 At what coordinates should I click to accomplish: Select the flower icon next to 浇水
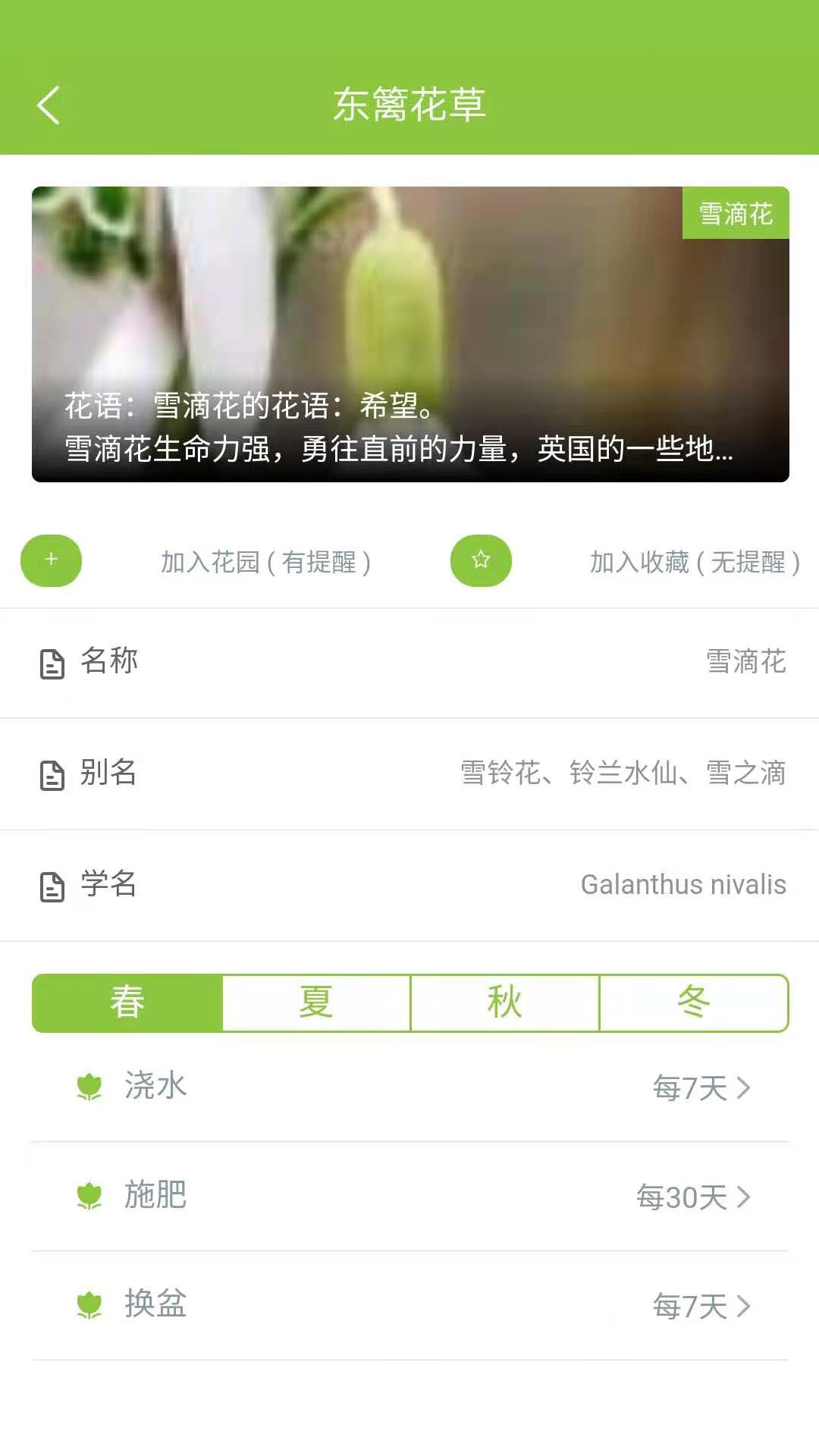[x=90, y=1087]
